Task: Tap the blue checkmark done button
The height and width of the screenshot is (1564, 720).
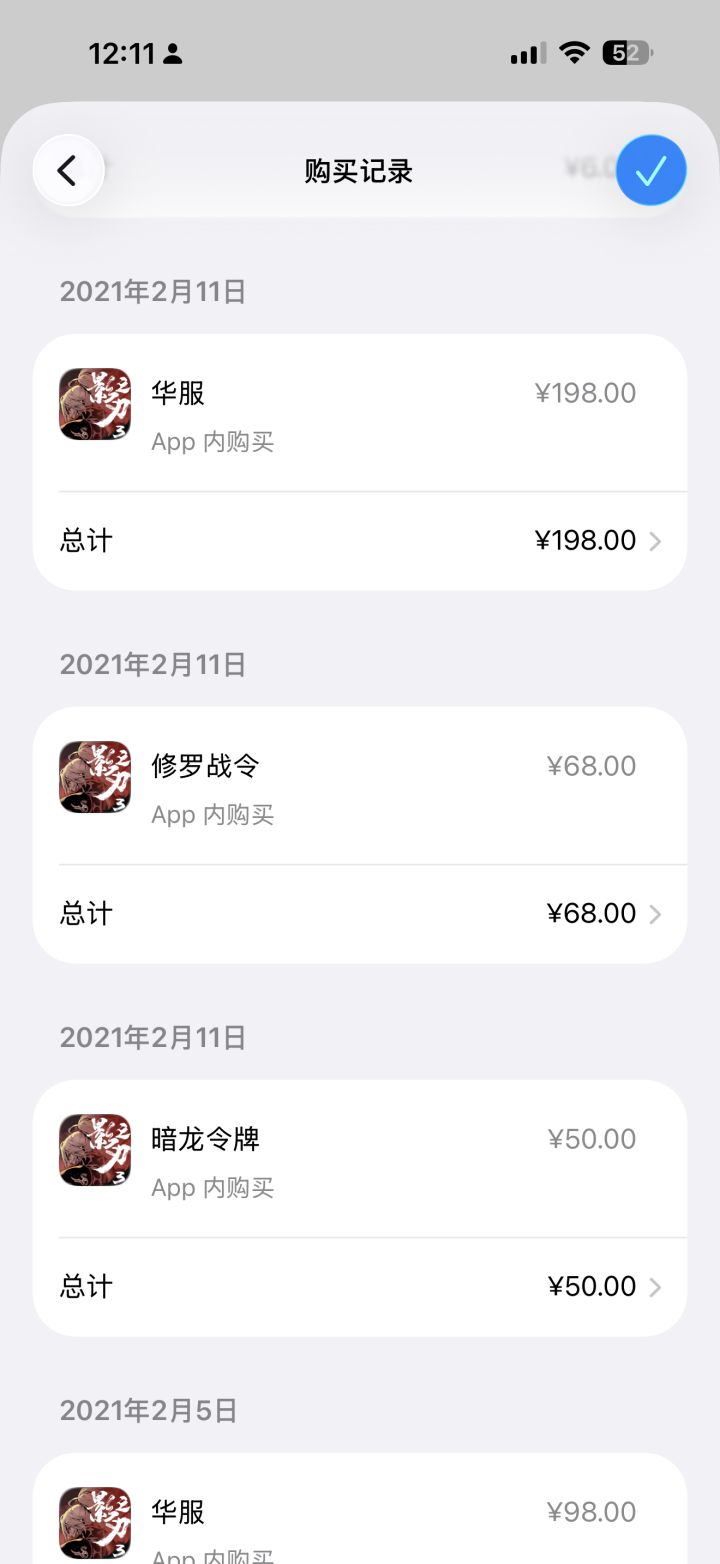Action: 651,171
